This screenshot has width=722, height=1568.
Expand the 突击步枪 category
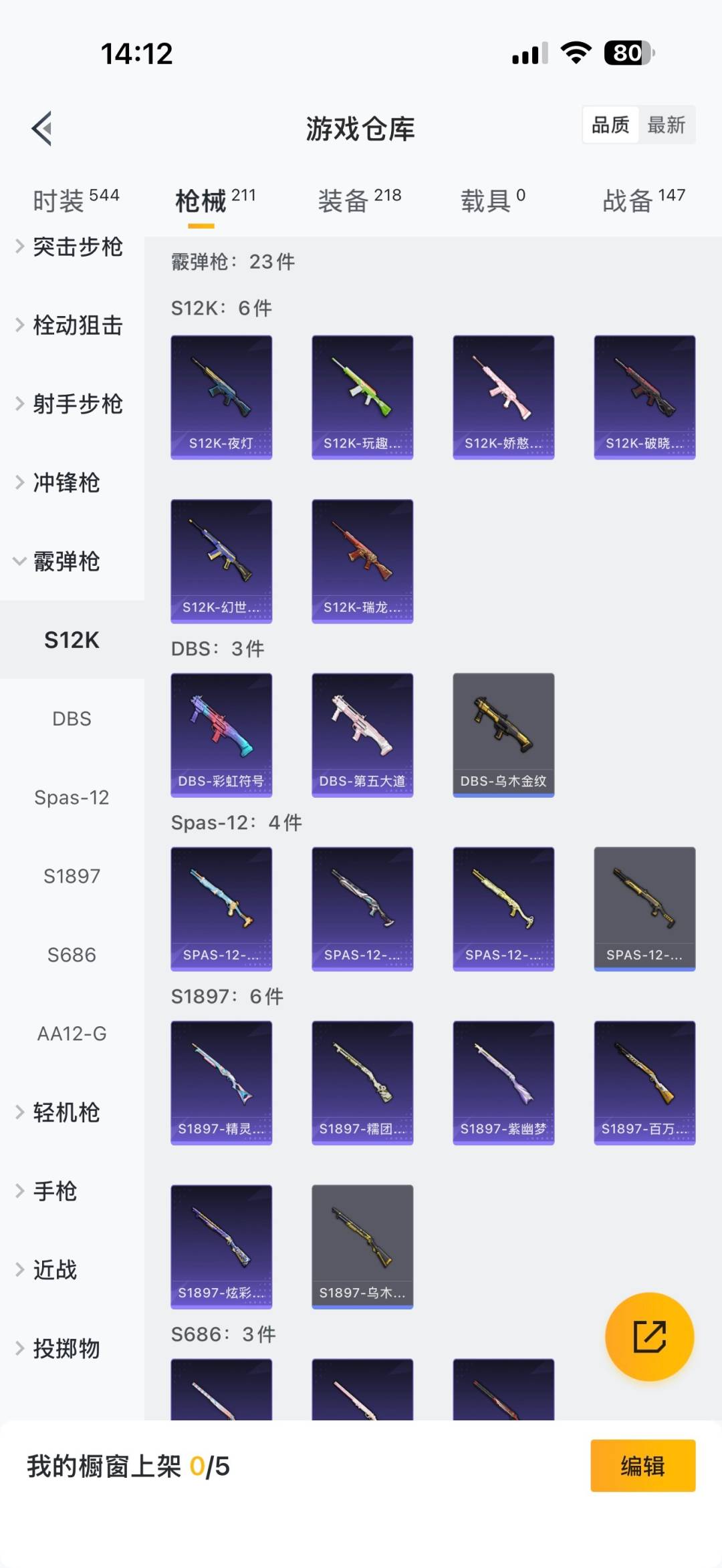tap(77, 247)
